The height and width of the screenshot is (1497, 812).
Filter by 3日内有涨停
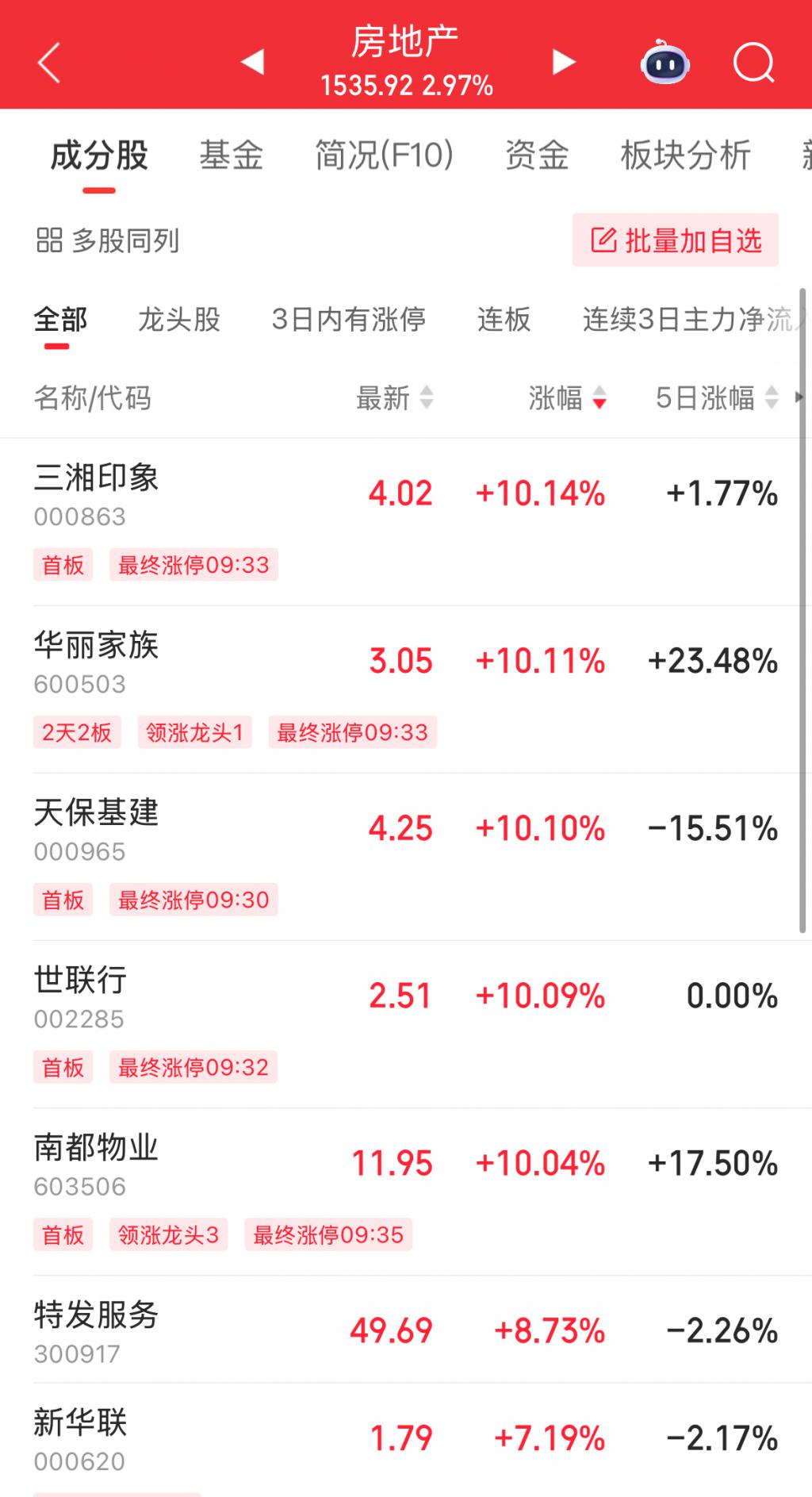pos(348,319)
